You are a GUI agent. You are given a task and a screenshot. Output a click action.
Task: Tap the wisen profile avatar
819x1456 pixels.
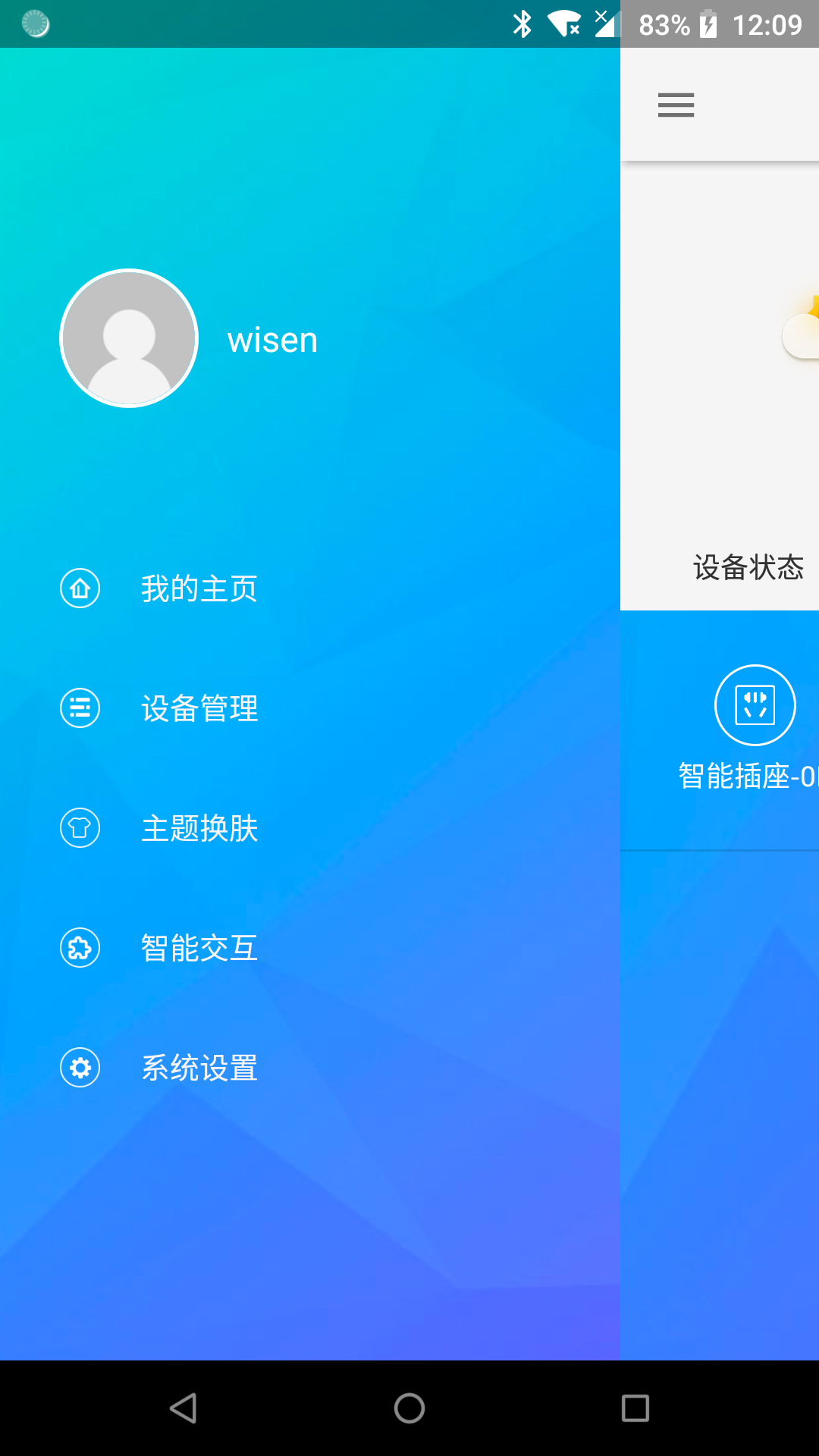coord(129,338)
